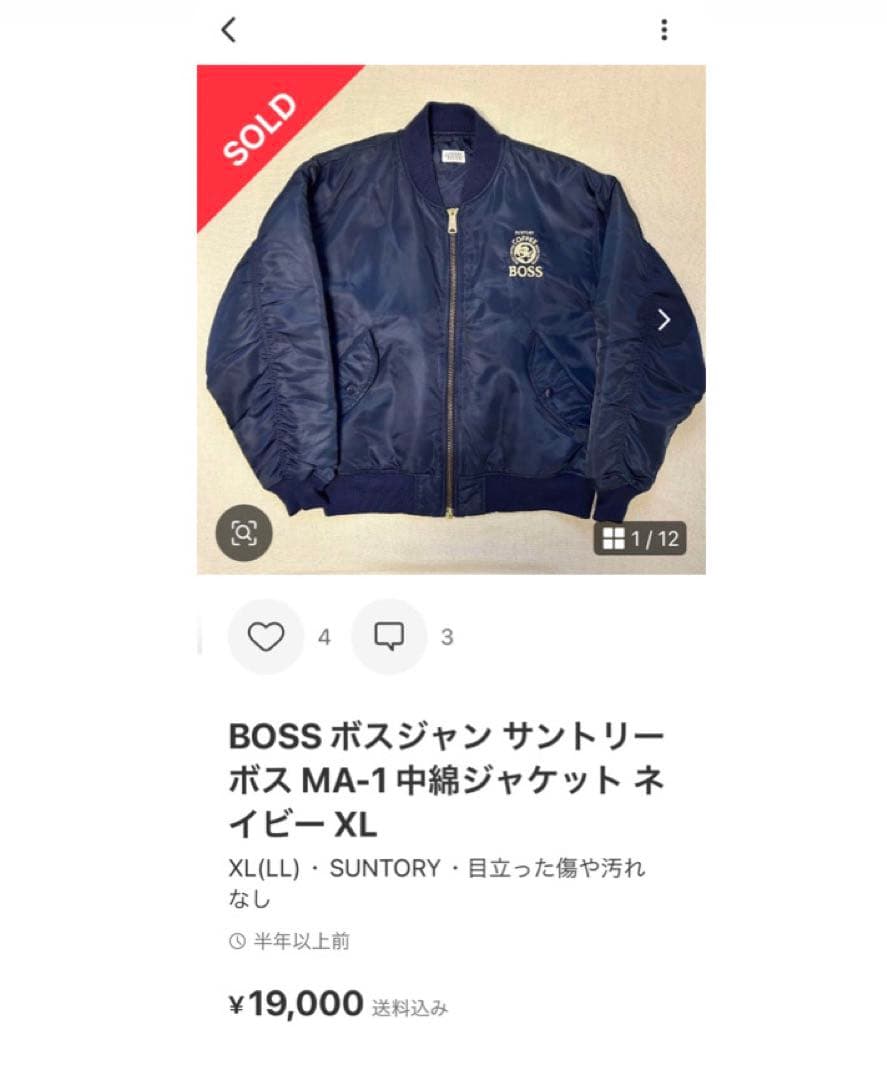Click the like count number 4

[x=322, y=637]
